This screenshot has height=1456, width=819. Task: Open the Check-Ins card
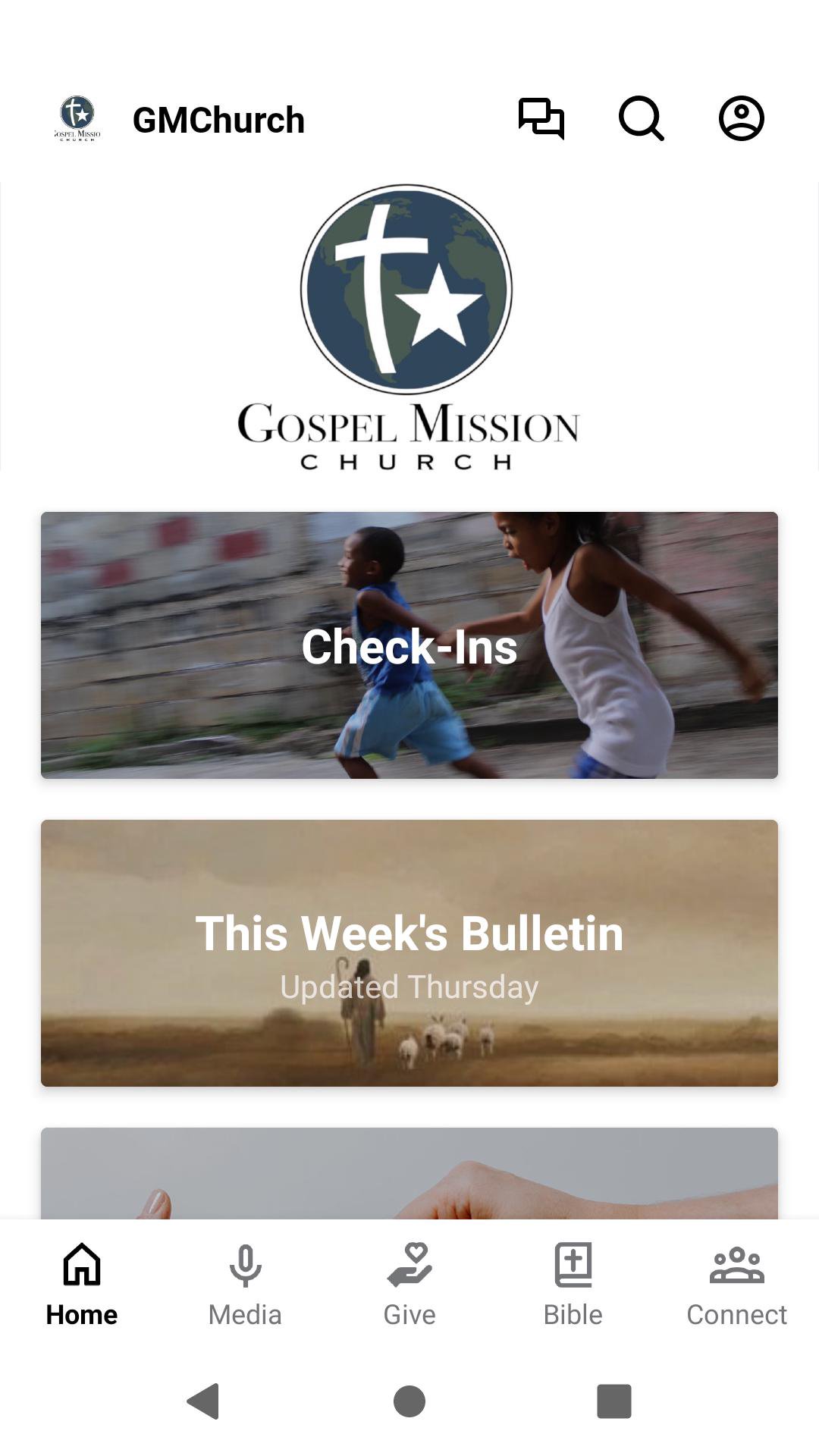[409, 645]
